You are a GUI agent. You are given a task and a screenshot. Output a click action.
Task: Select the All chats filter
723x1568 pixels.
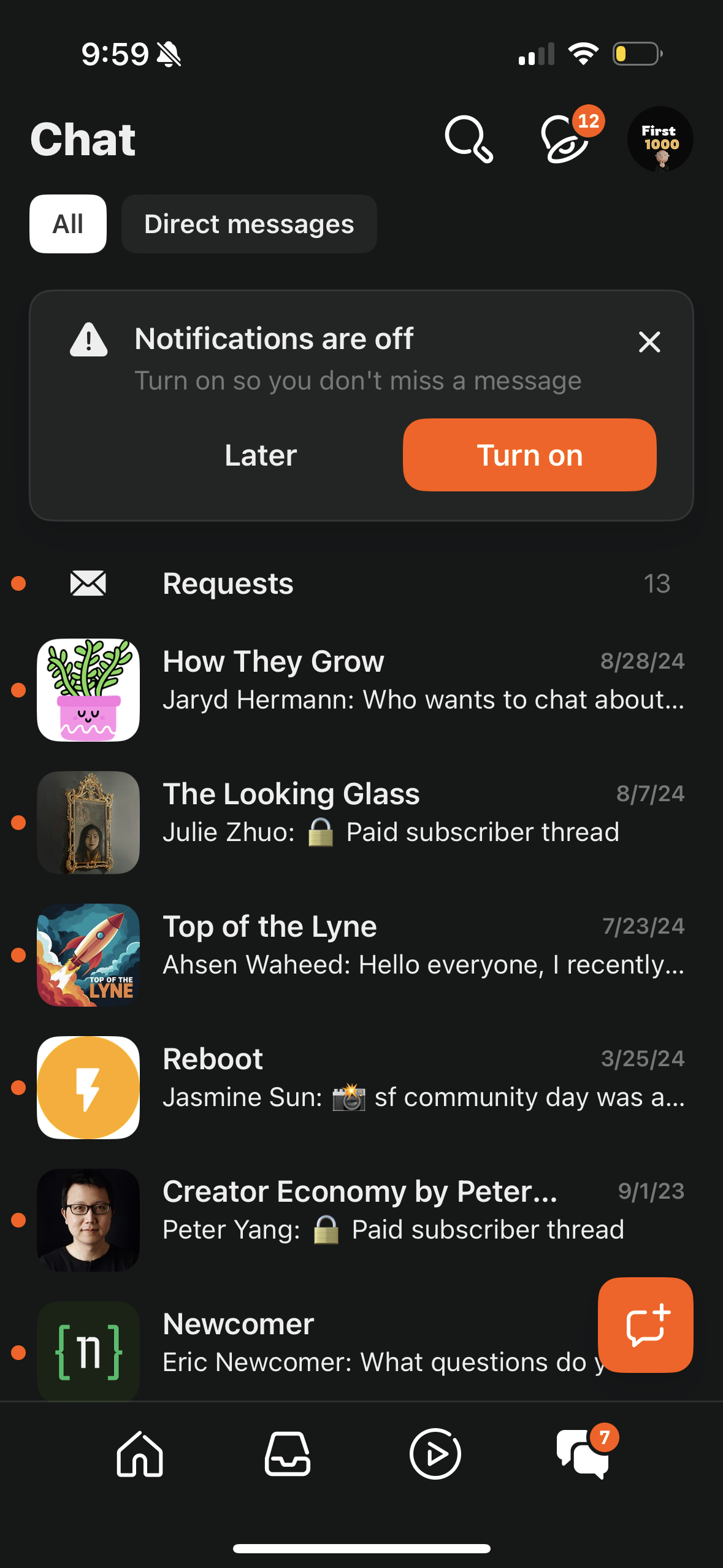click(67, 224)
